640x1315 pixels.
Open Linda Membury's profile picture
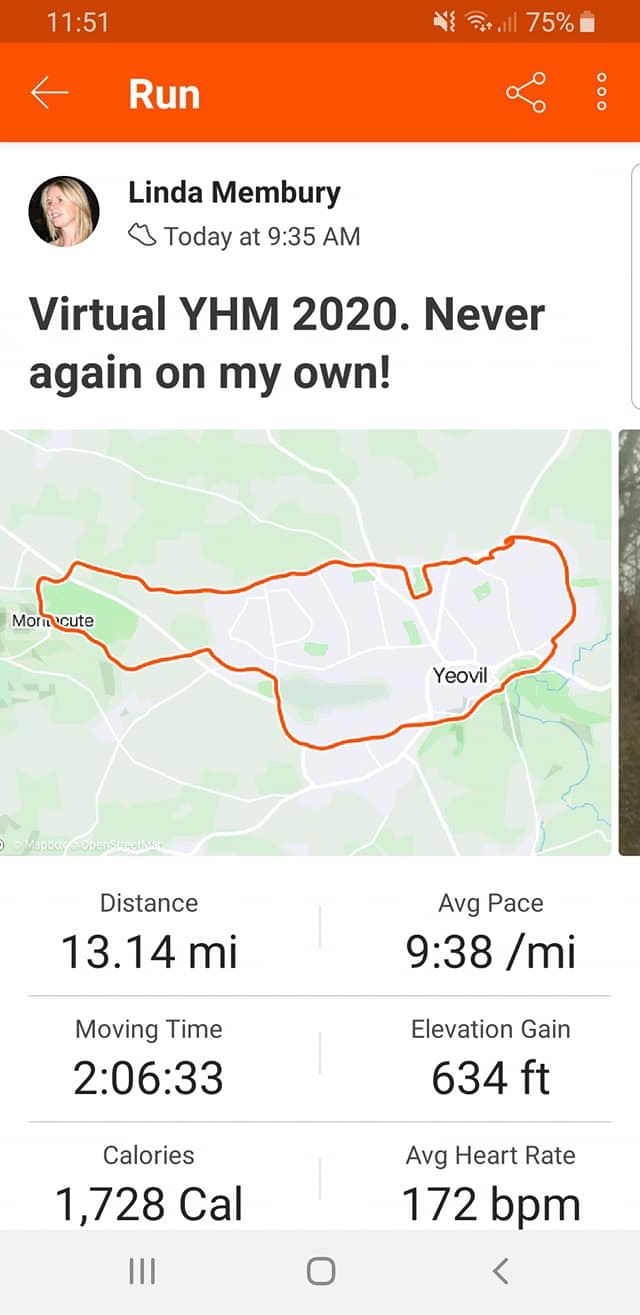click(x=64, y=211)
